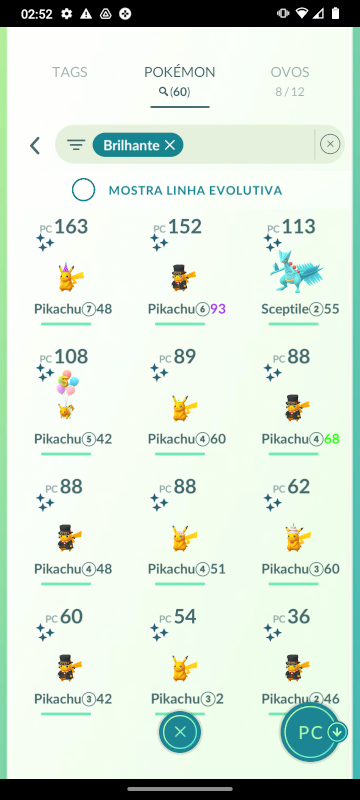Switch to the Tags tab
Image resolution: width=360 pixels, height=800 pixels.
tap(69, 72)
